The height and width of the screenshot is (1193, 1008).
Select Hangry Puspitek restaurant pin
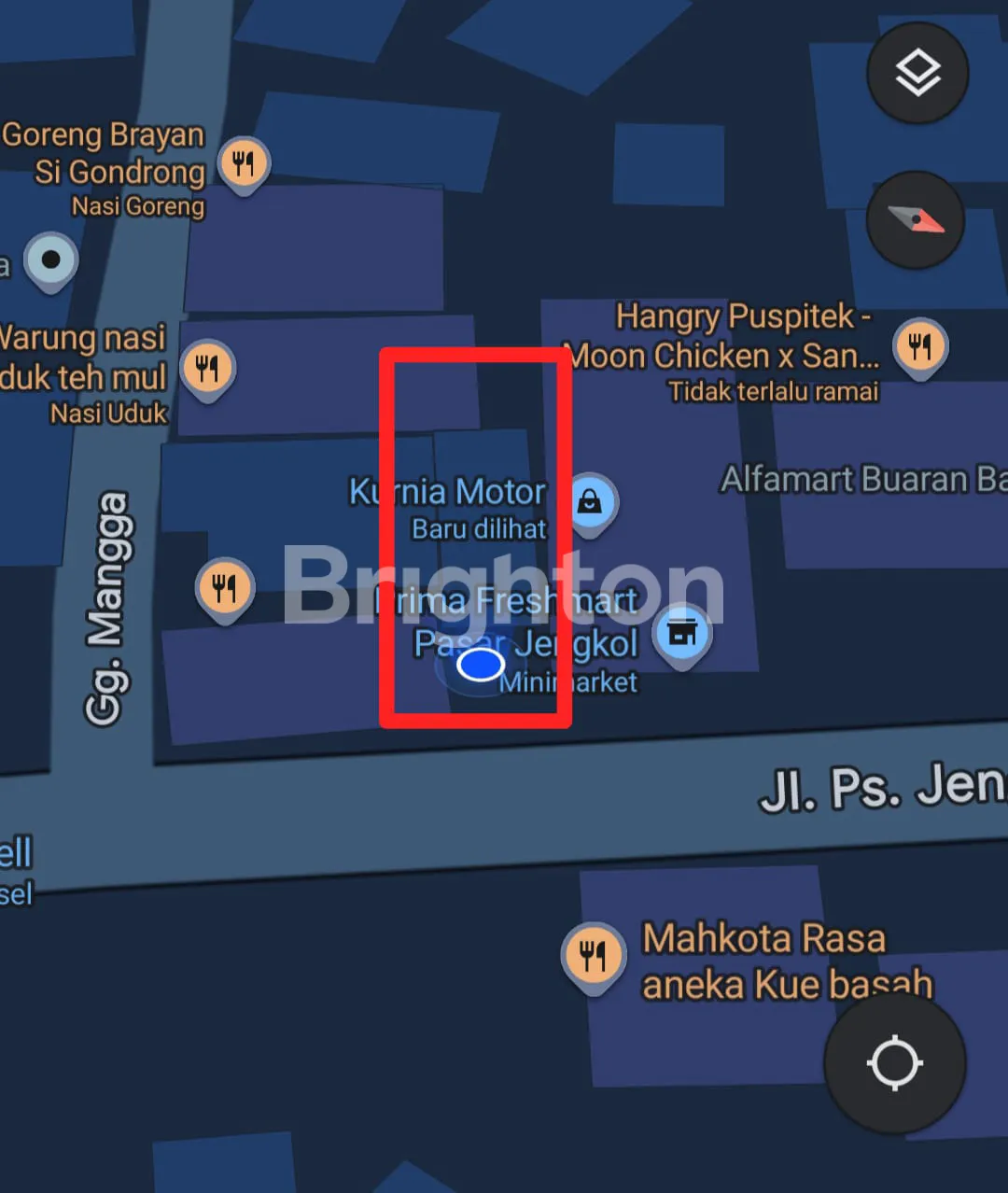(x=920, y=346)
